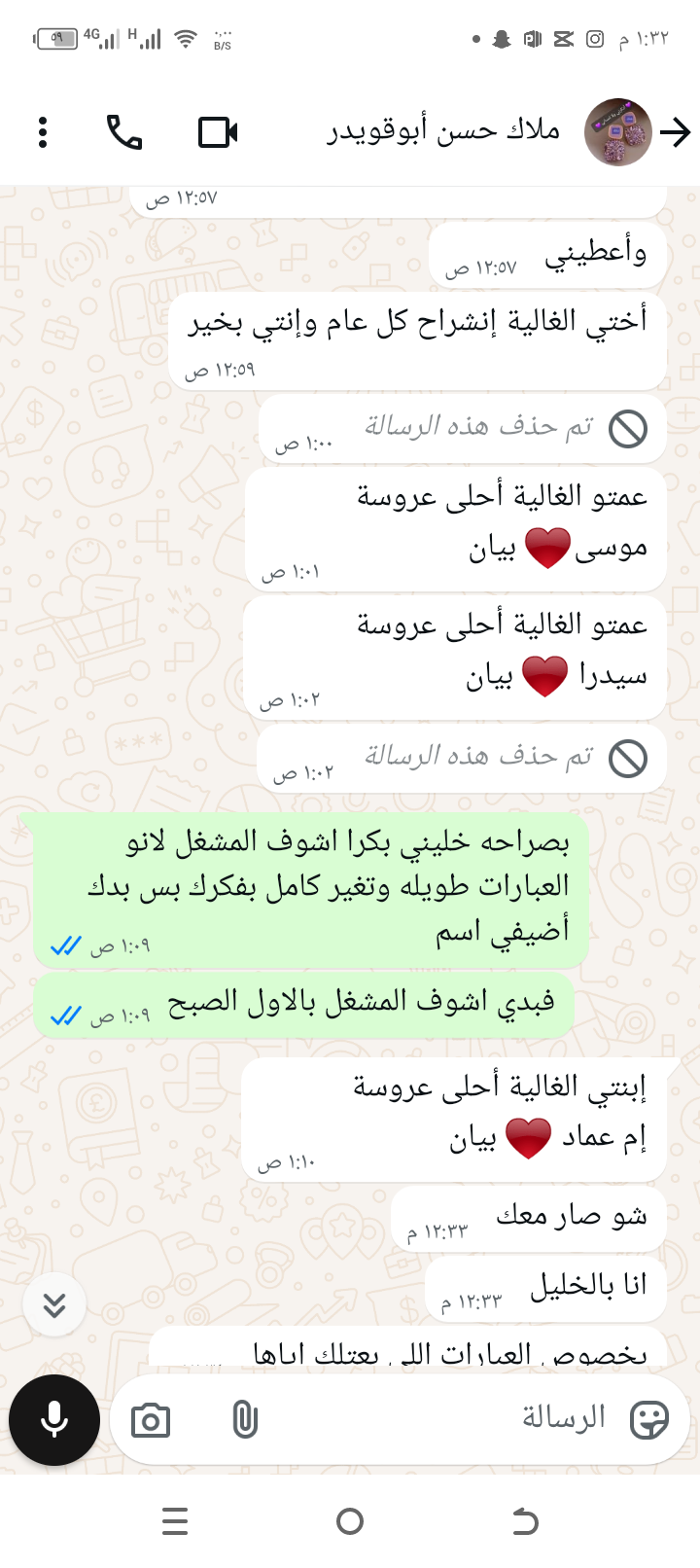Open the overflow menu with three dots
700x1568 pixels.
[43, 132]
